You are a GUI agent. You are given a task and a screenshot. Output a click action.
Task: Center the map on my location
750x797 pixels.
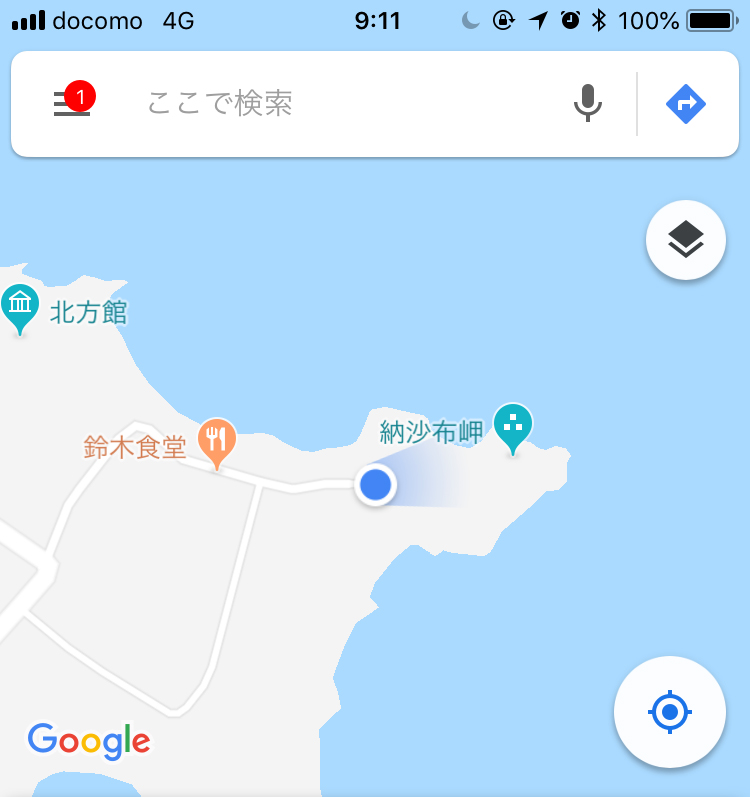coord(670,712)
